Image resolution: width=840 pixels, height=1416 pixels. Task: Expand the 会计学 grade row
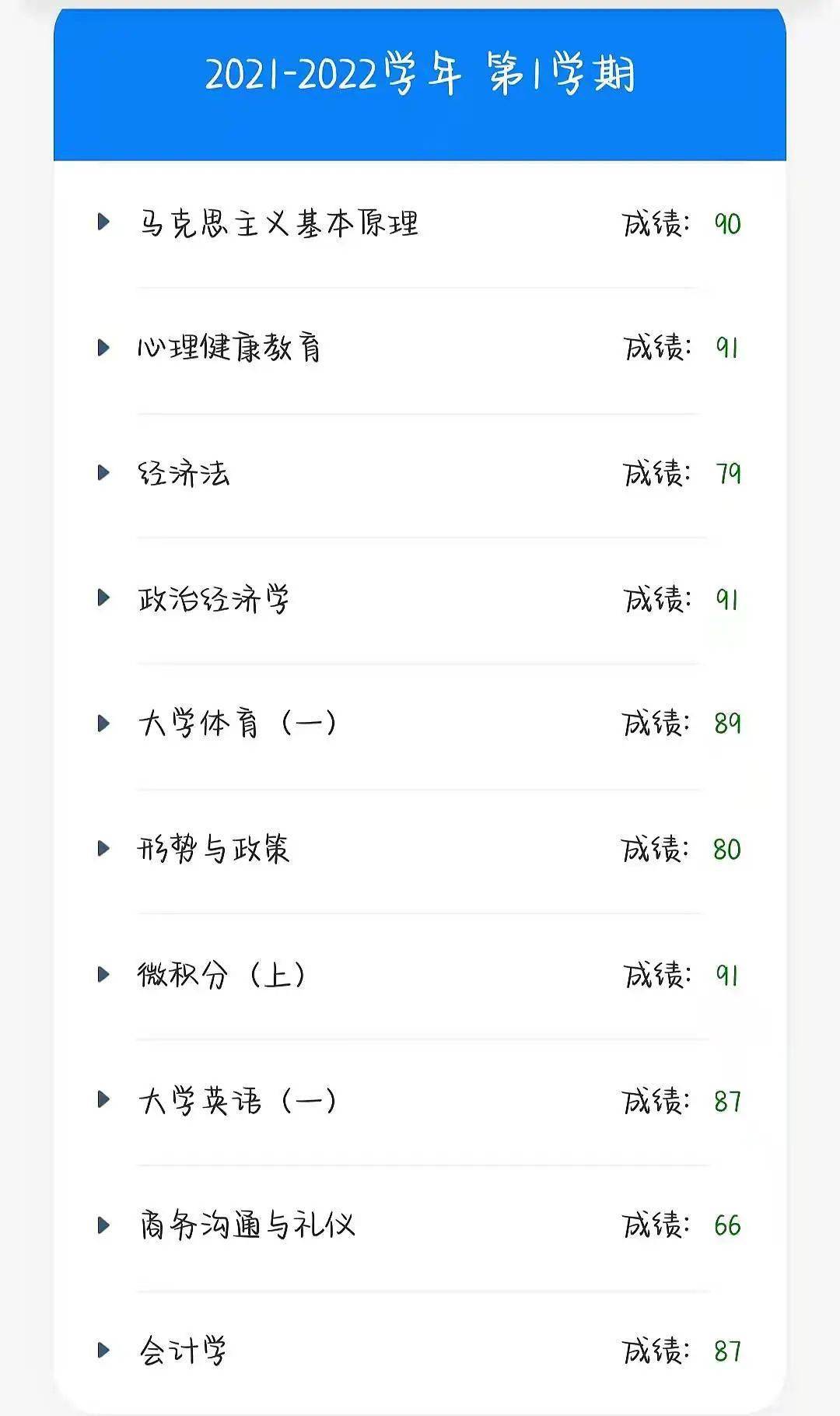pyautogui.click(x=103, y=1350)
